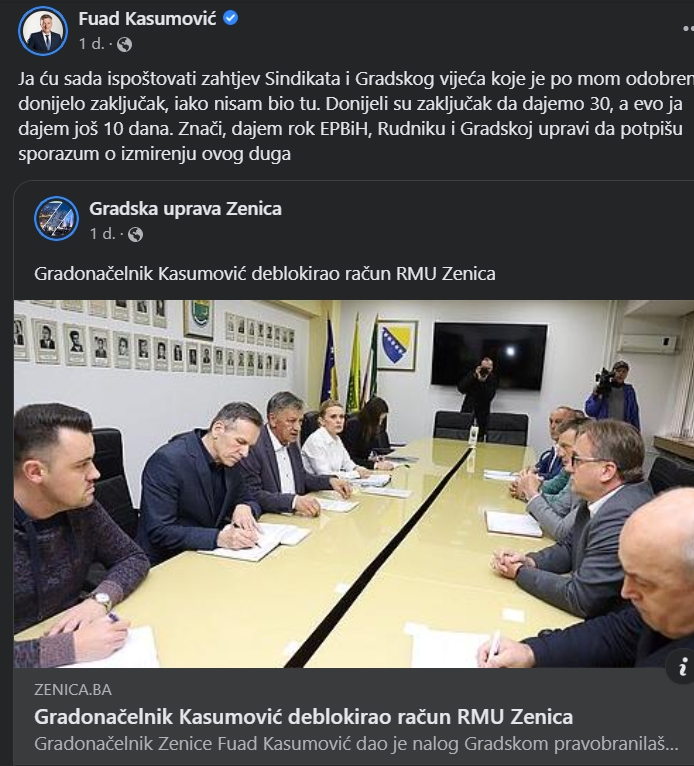Viewport: 694px width, 766px height.
Task: Open the shared post's 1 d. timestamp
Action: pos(101,234)
